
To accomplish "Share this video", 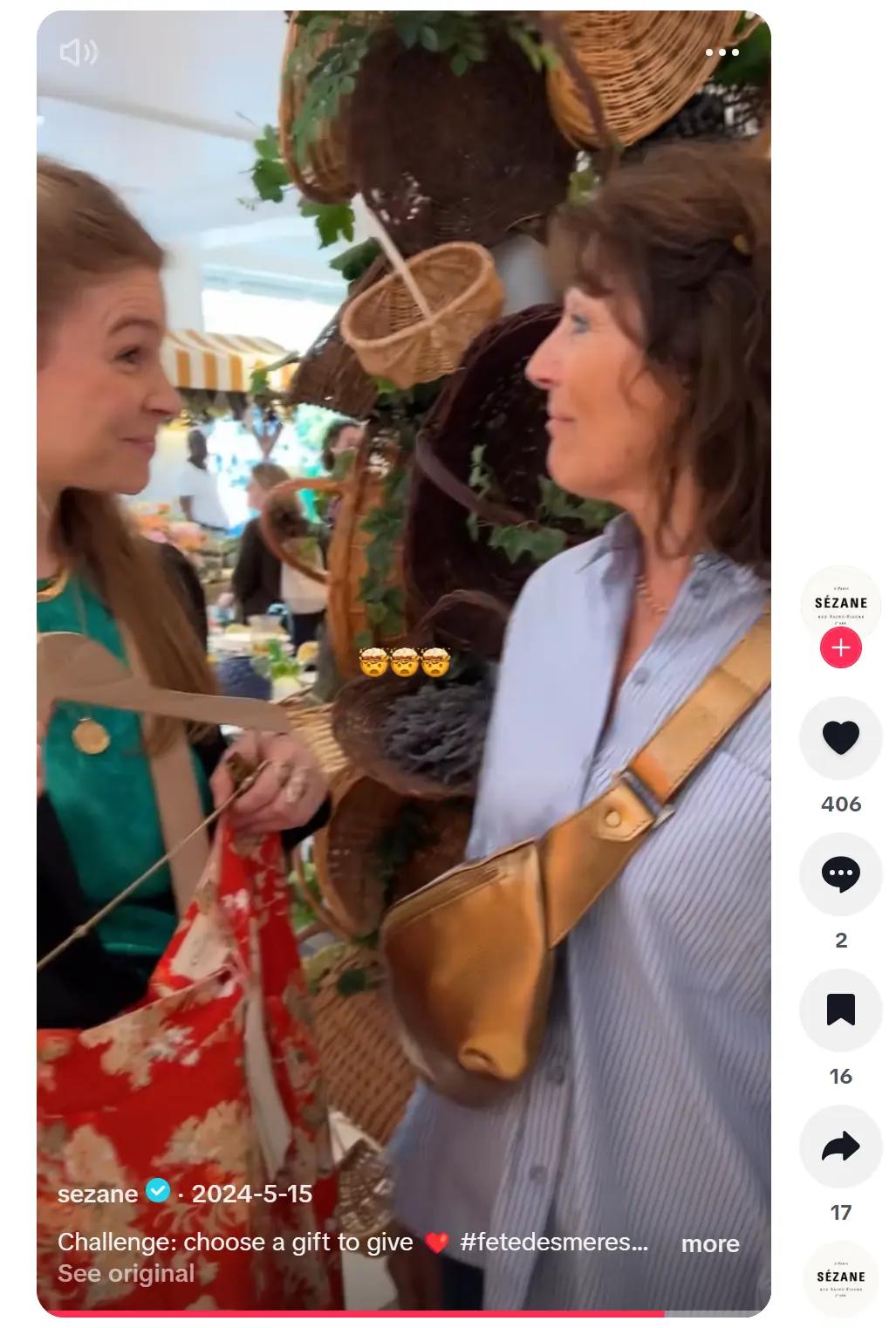I will pyautogui.click(x=840, y=1146).
